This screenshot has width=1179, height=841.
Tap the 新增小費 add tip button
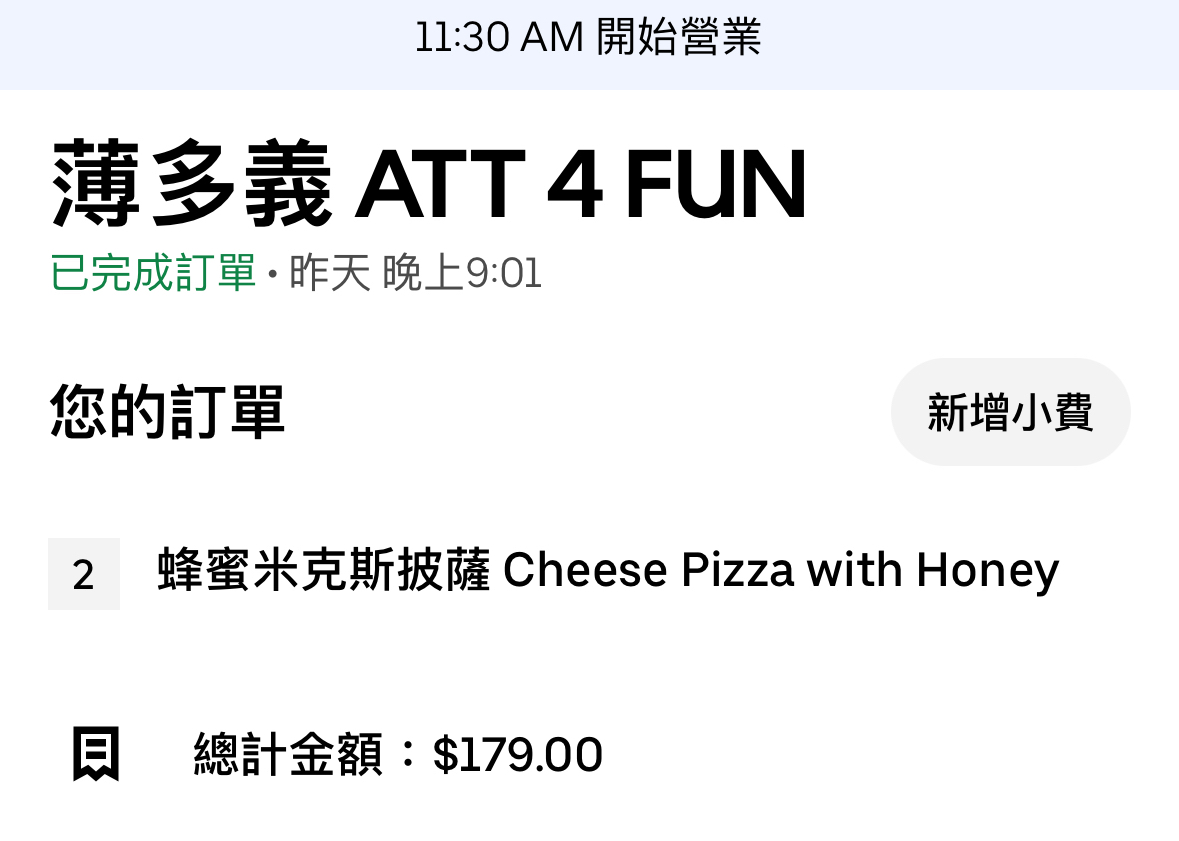(x=1010, y=412)
